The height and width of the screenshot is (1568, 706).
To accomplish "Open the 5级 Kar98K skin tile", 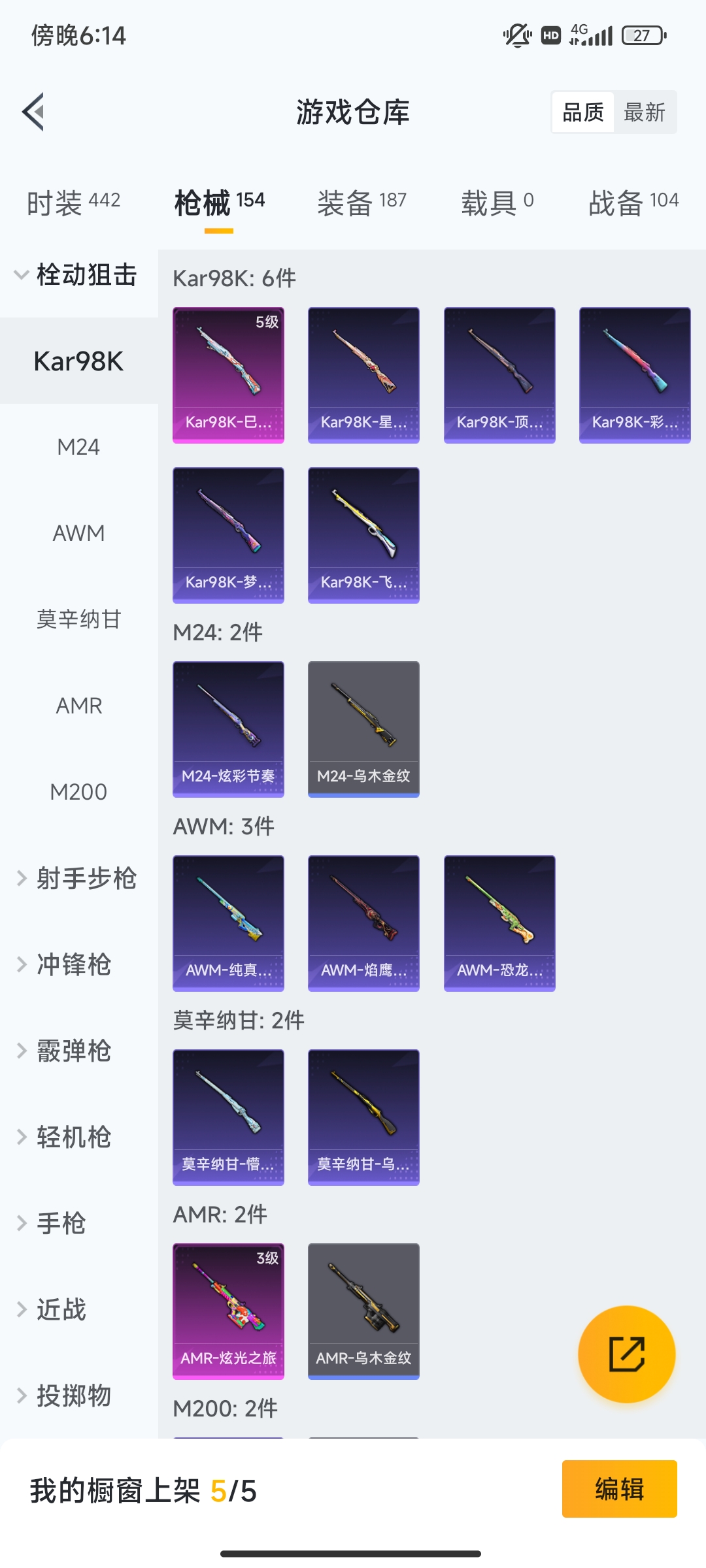I will click(x=228, y=376).
